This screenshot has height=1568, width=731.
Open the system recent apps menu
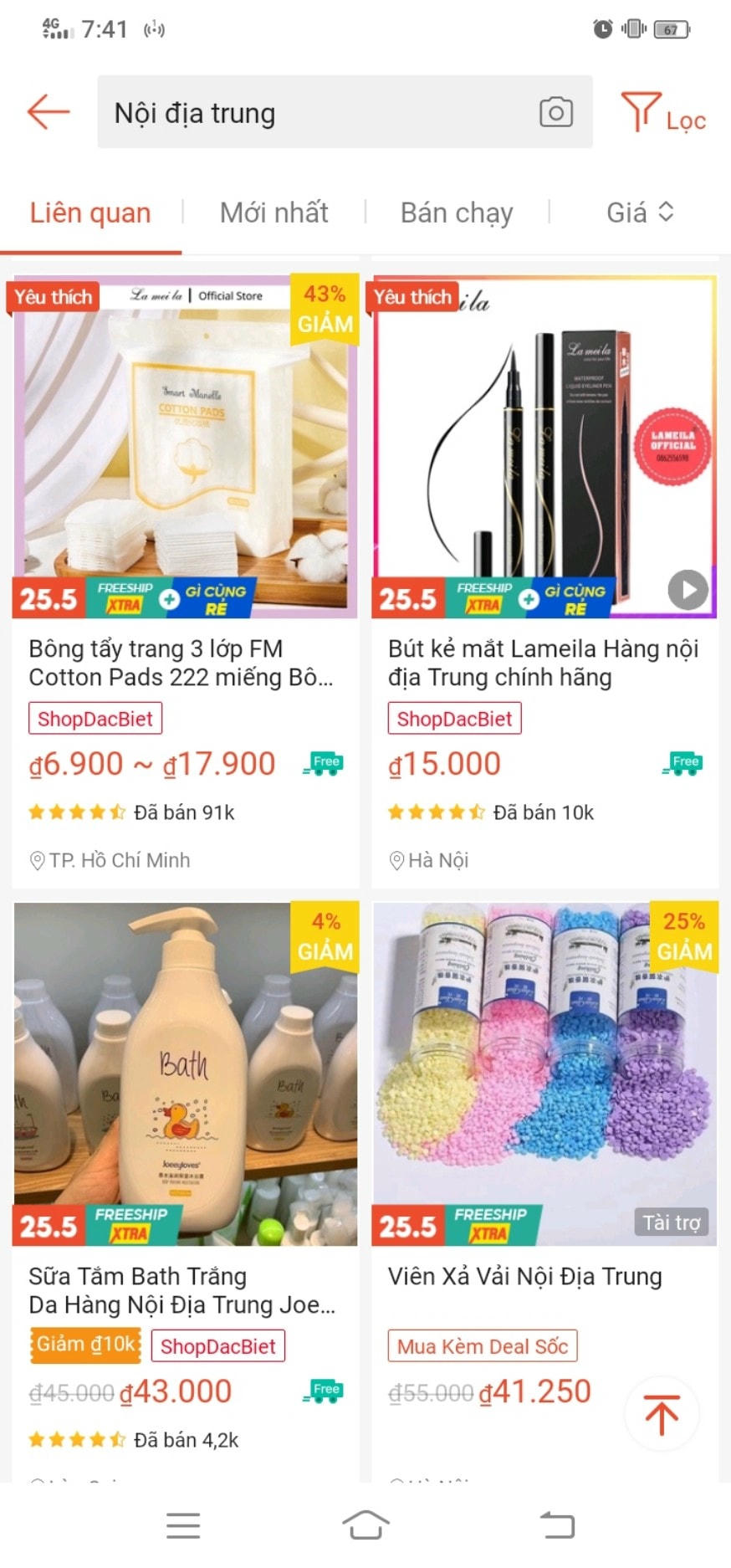[x=182, y=1525]
